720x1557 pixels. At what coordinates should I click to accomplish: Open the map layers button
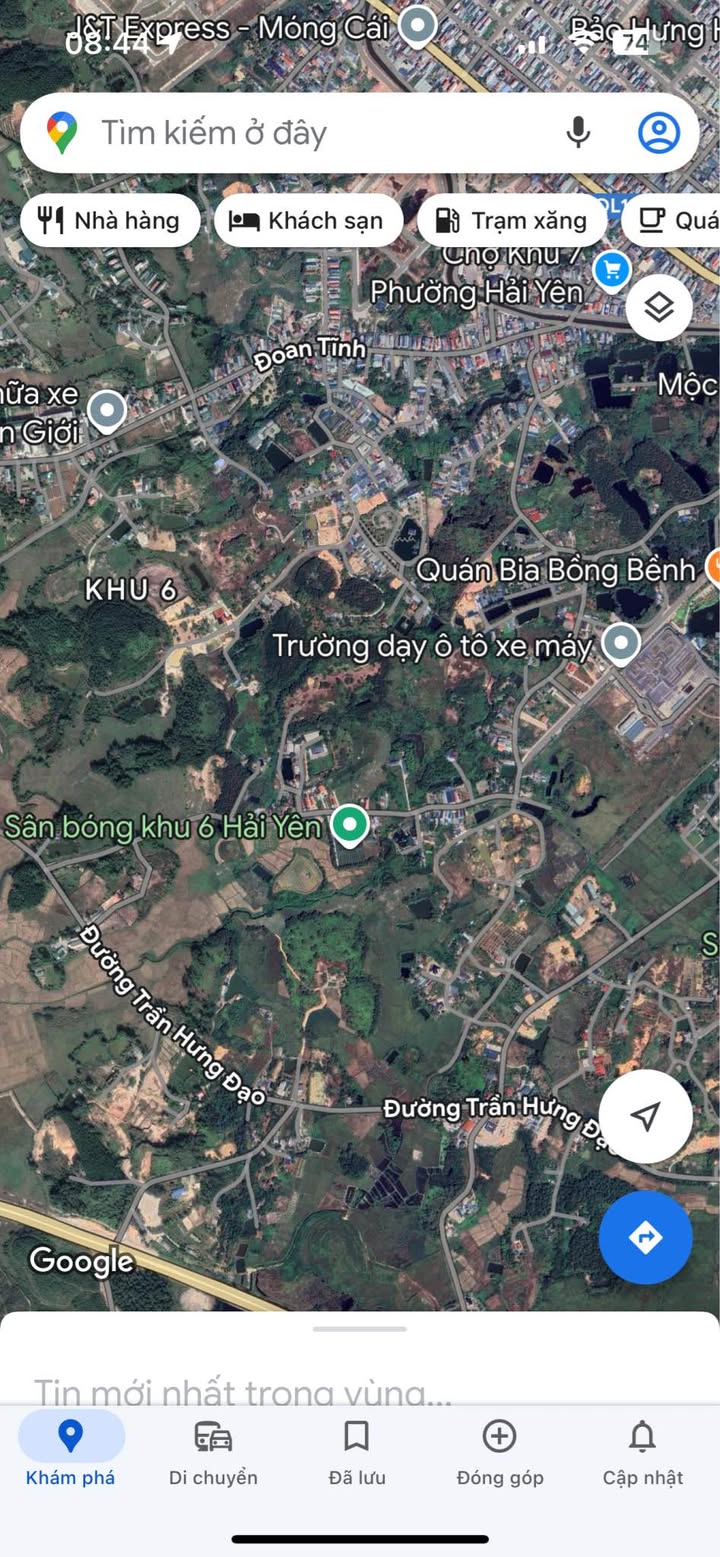(x=659, y=308)
